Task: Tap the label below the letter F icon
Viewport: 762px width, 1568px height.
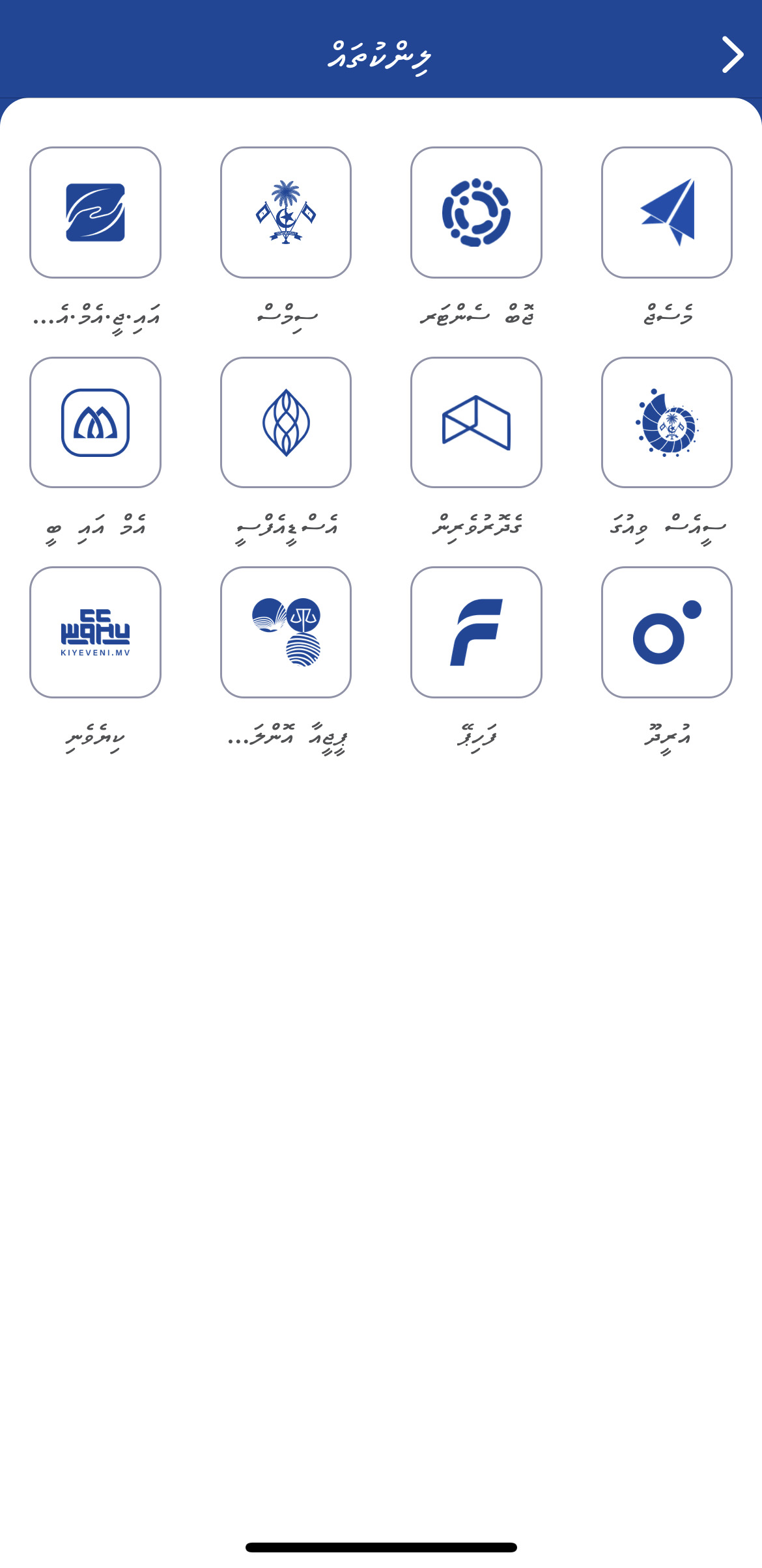Action: pyautogui.click(x=476, y=739)
